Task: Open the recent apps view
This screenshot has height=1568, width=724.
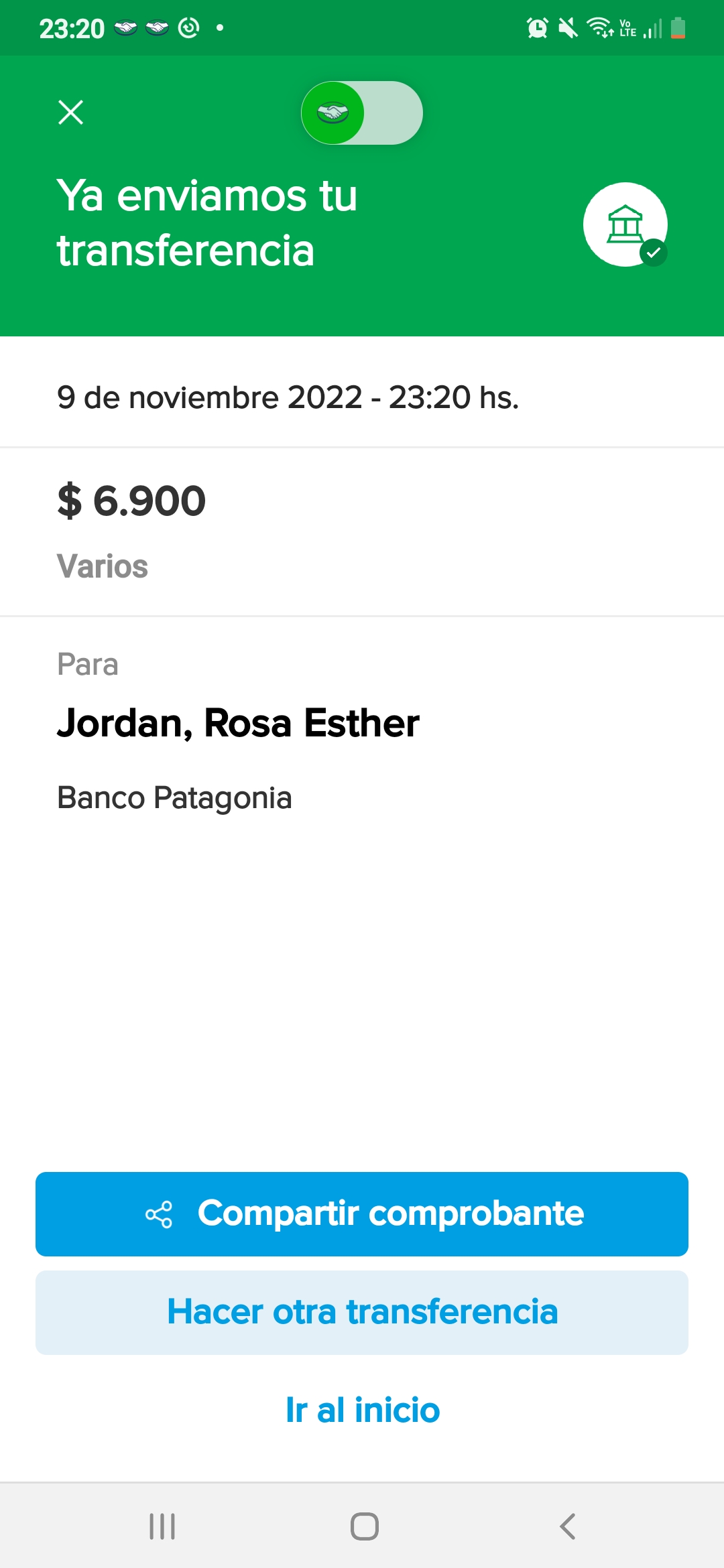Action: click(x=162, y=1526)
